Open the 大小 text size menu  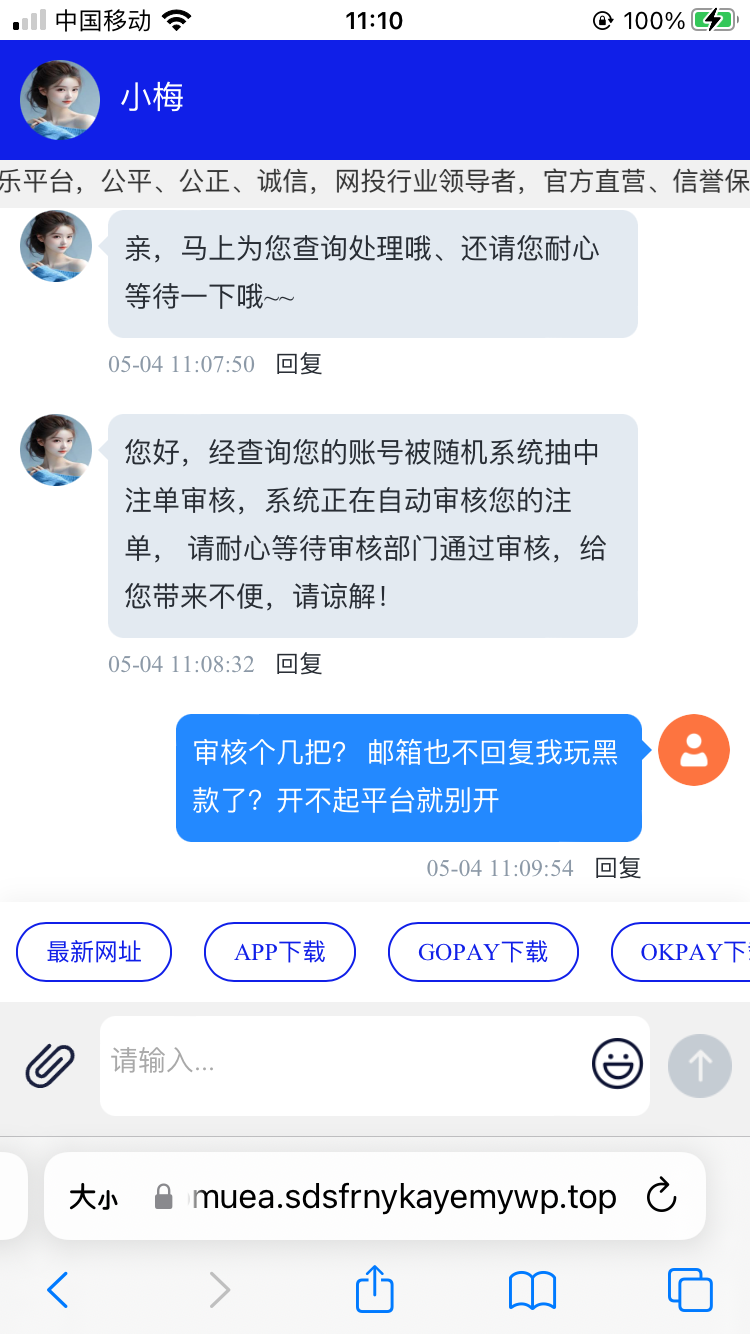[x=93, y=1198]
